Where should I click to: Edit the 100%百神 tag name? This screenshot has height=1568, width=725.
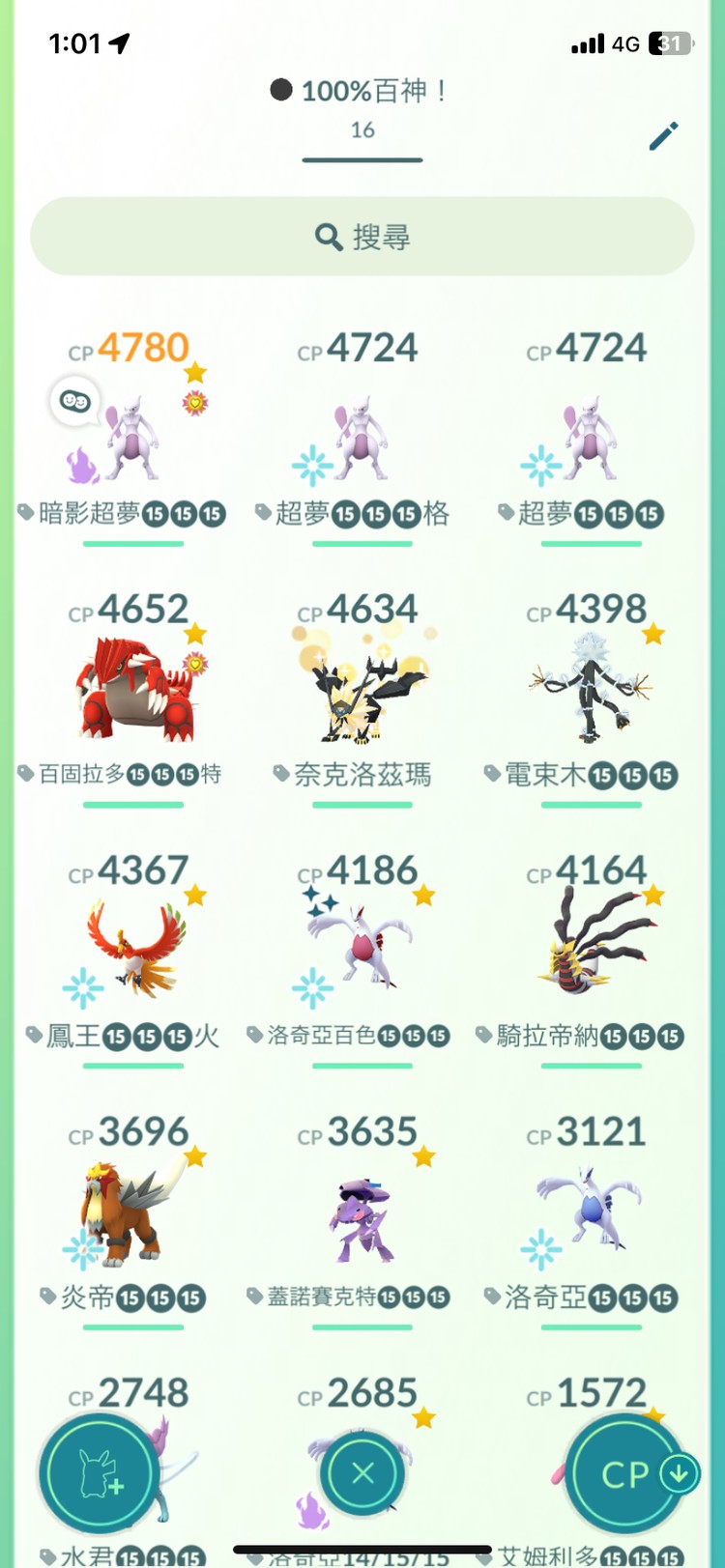663,136
